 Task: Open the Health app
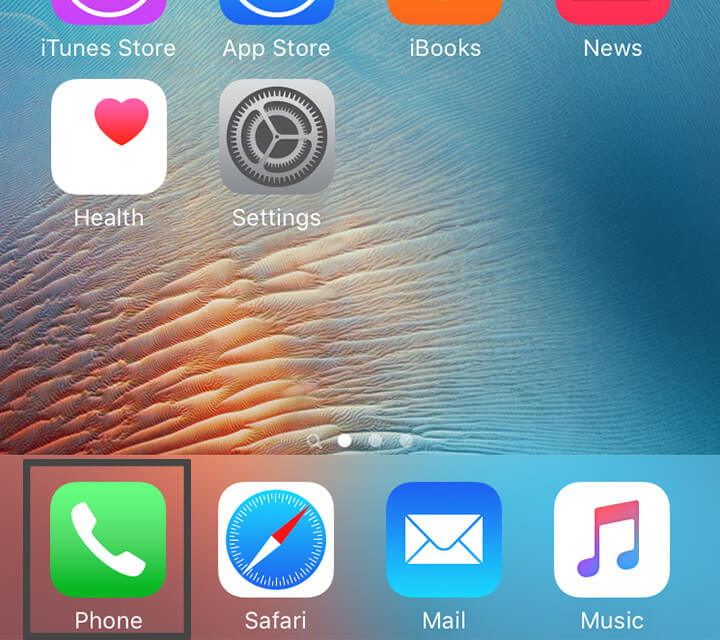108,137
